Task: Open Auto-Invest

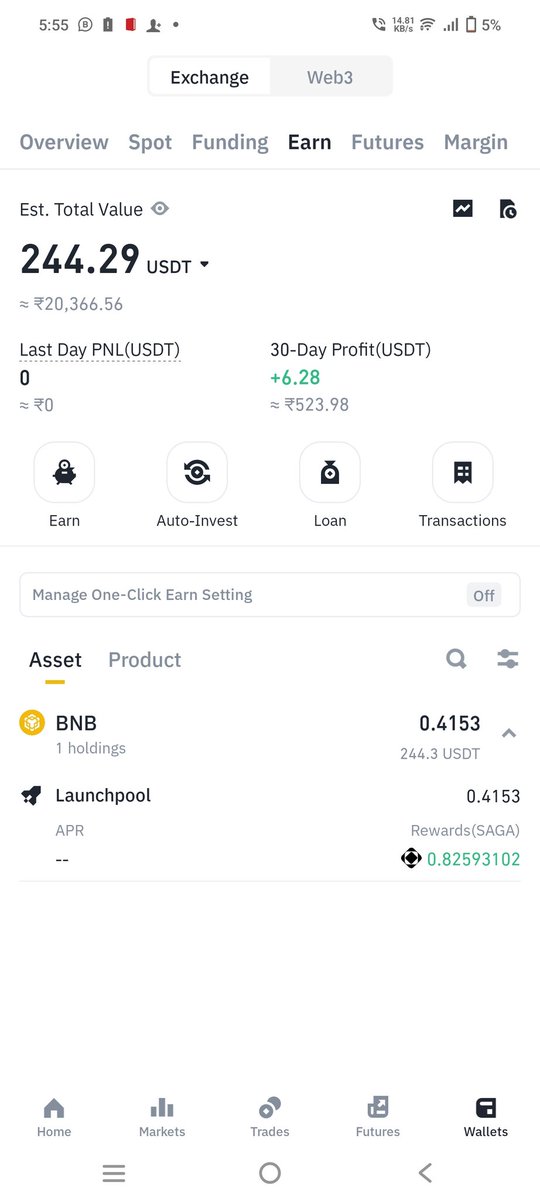Action: coord(197,486)
